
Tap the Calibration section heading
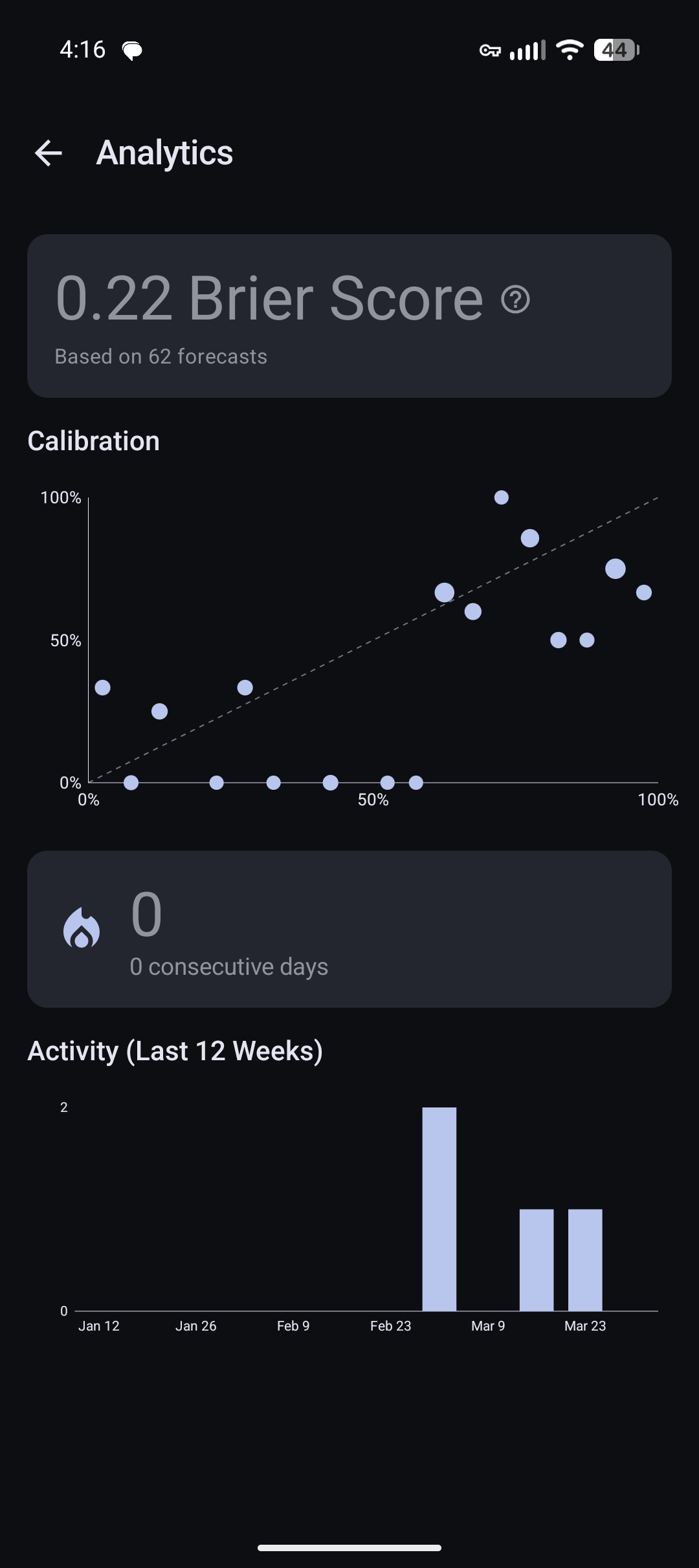[x=94, y=440]
